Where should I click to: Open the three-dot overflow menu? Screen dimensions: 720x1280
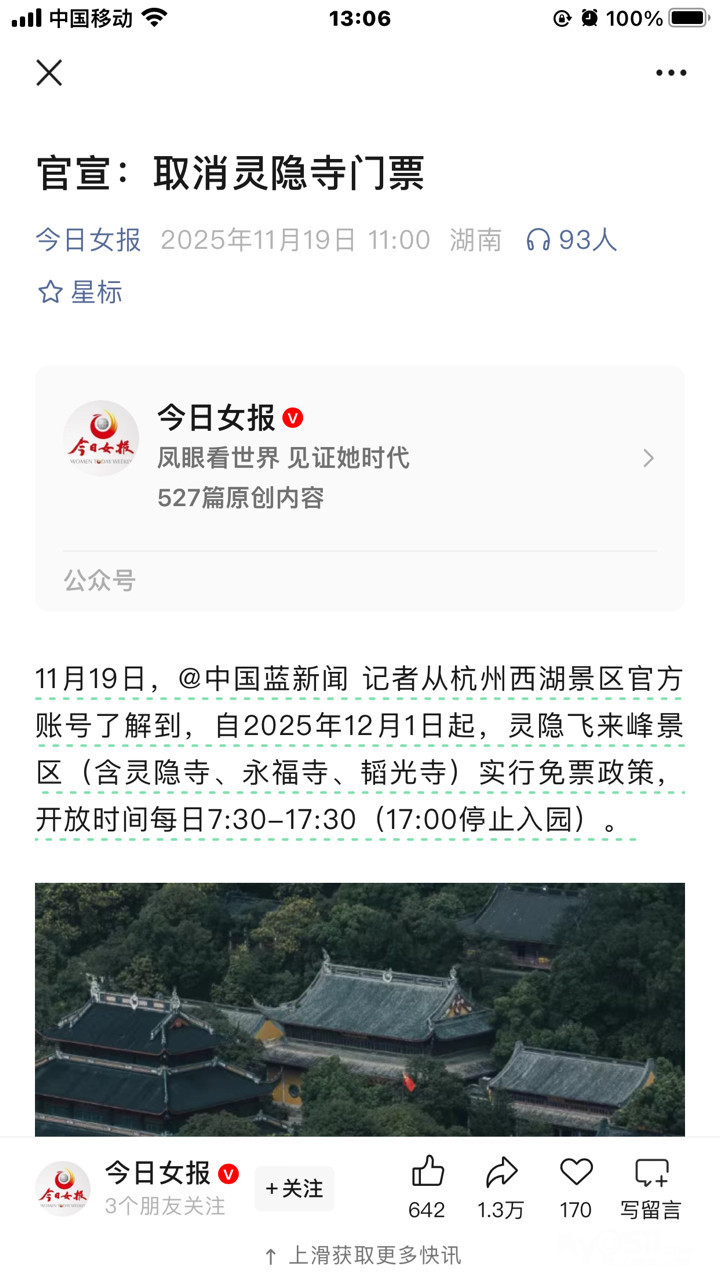[670, 73]
